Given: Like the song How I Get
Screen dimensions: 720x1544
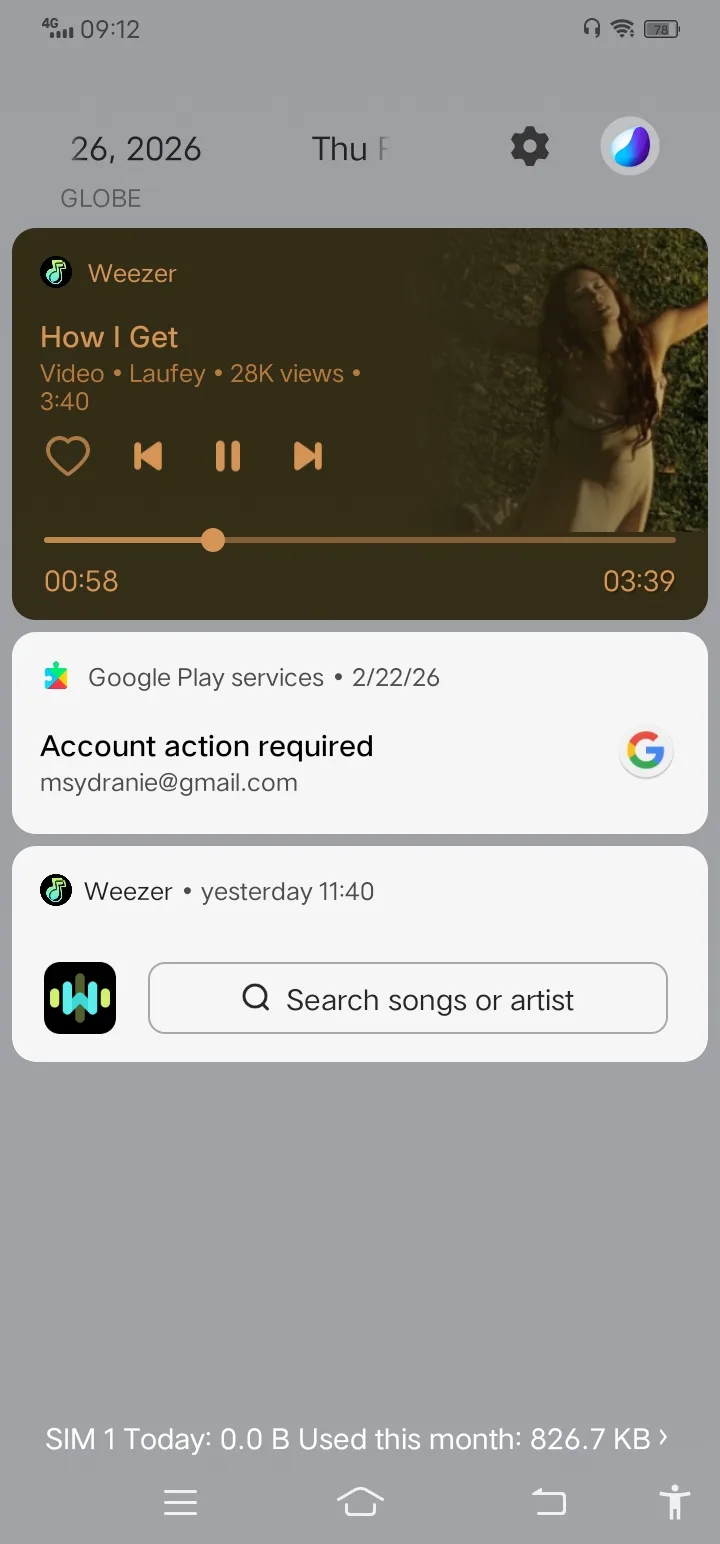Looking at the screenshot, I should pos(68,456).
